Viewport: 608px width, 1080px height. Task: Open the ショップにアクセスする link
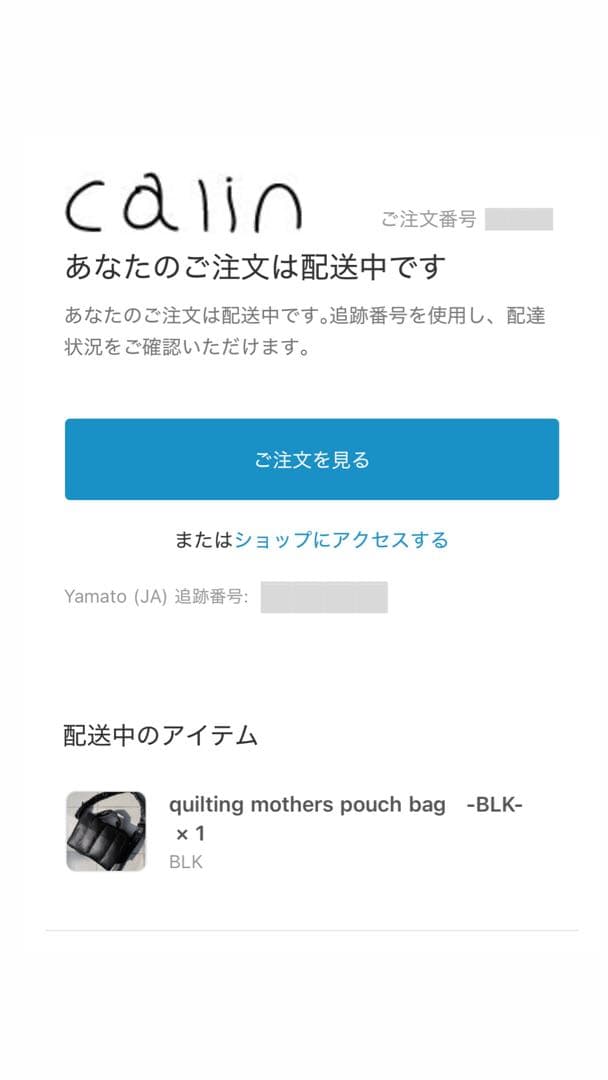point(341,540)
